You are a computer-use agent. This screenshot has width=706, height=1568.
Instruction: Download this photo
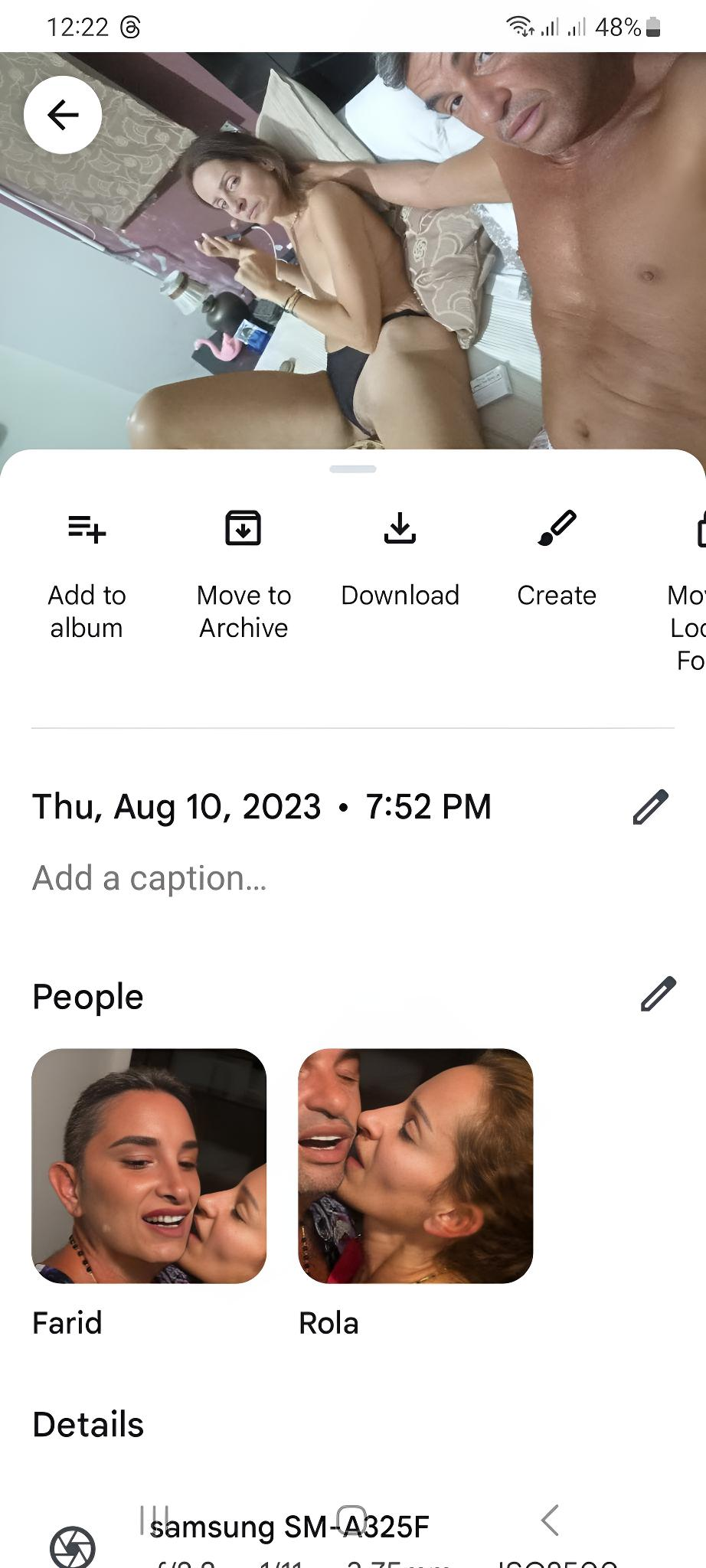[400, 560]
